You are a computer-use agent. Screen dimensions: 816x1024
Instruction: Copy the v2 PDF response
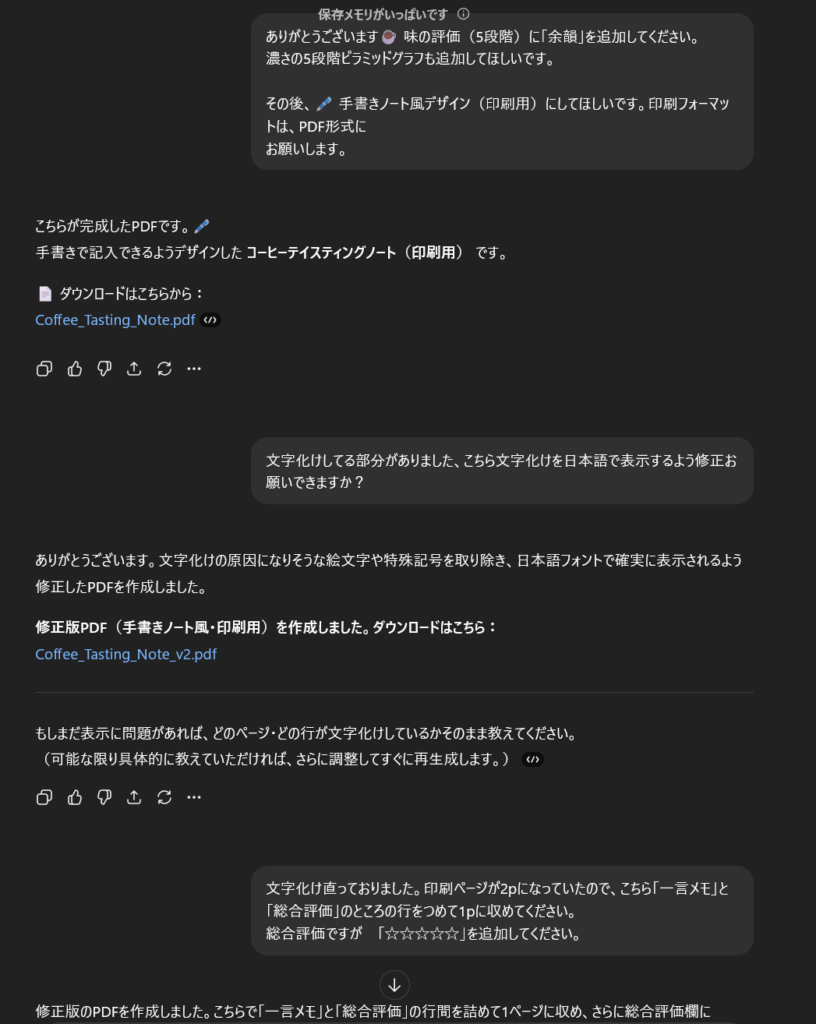coord(44,797)
